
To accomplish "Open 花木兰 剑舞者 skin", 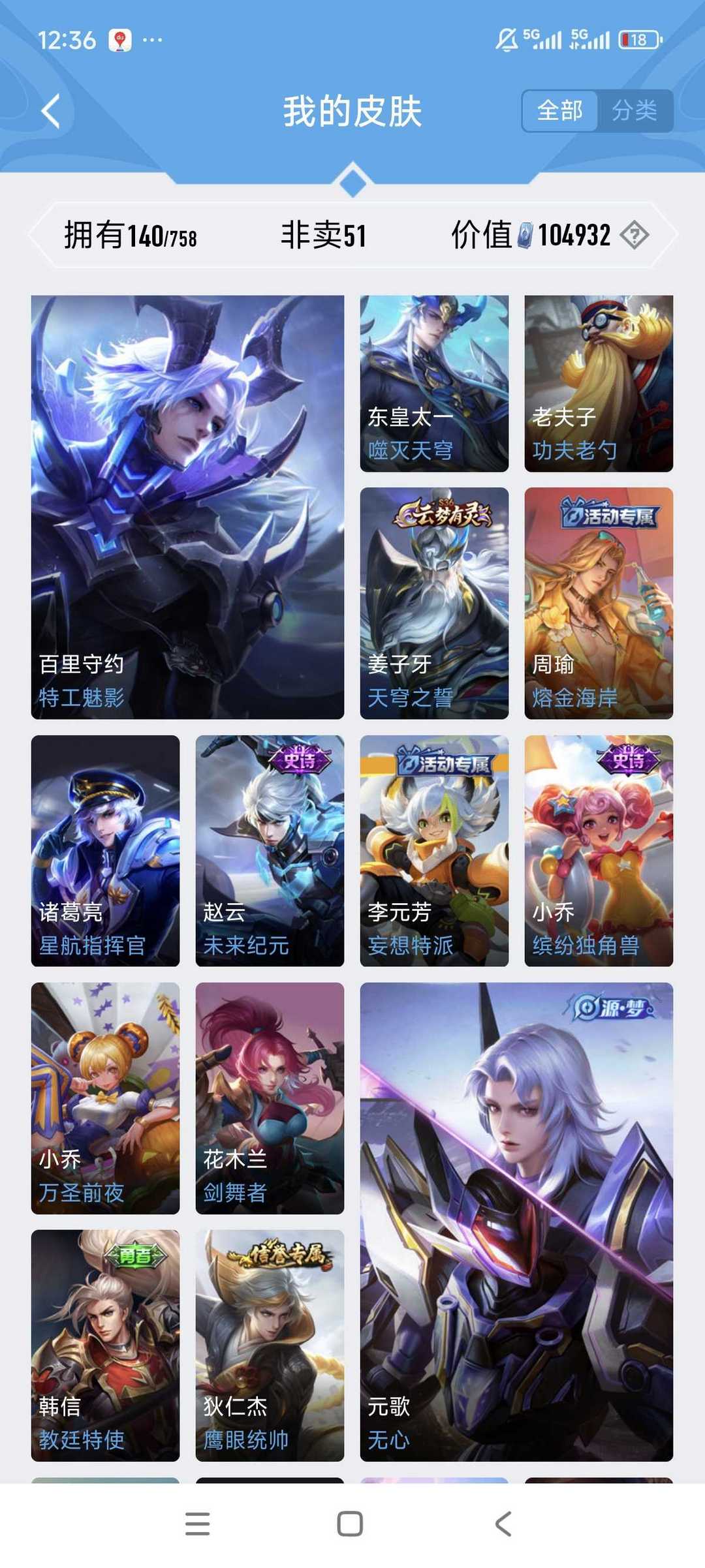I will 270,1098.
